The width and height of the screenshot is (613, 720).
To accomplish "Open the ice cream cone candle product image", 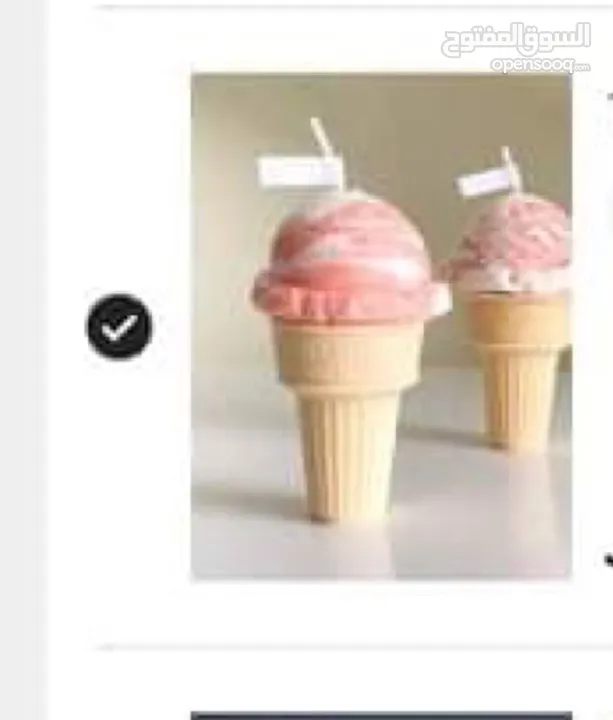I will 380,325.
